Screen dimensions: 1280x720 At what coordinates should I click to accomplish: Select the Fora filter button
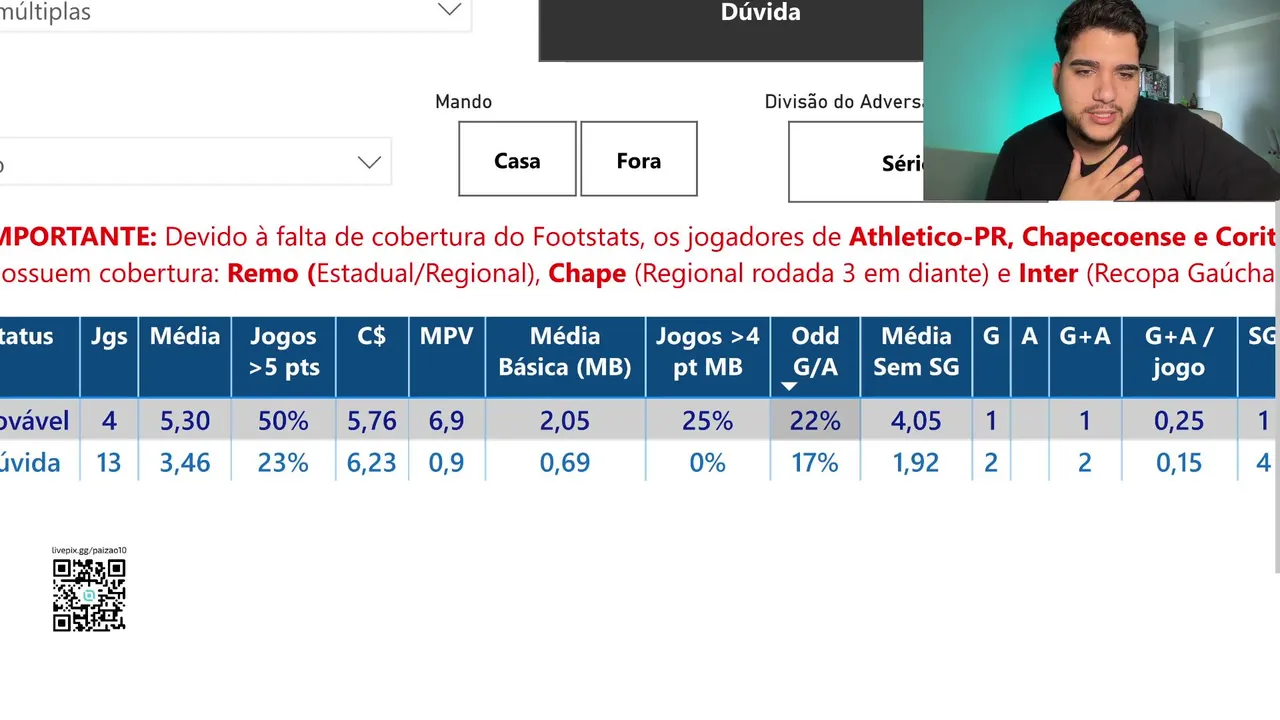tap(639, 159)
